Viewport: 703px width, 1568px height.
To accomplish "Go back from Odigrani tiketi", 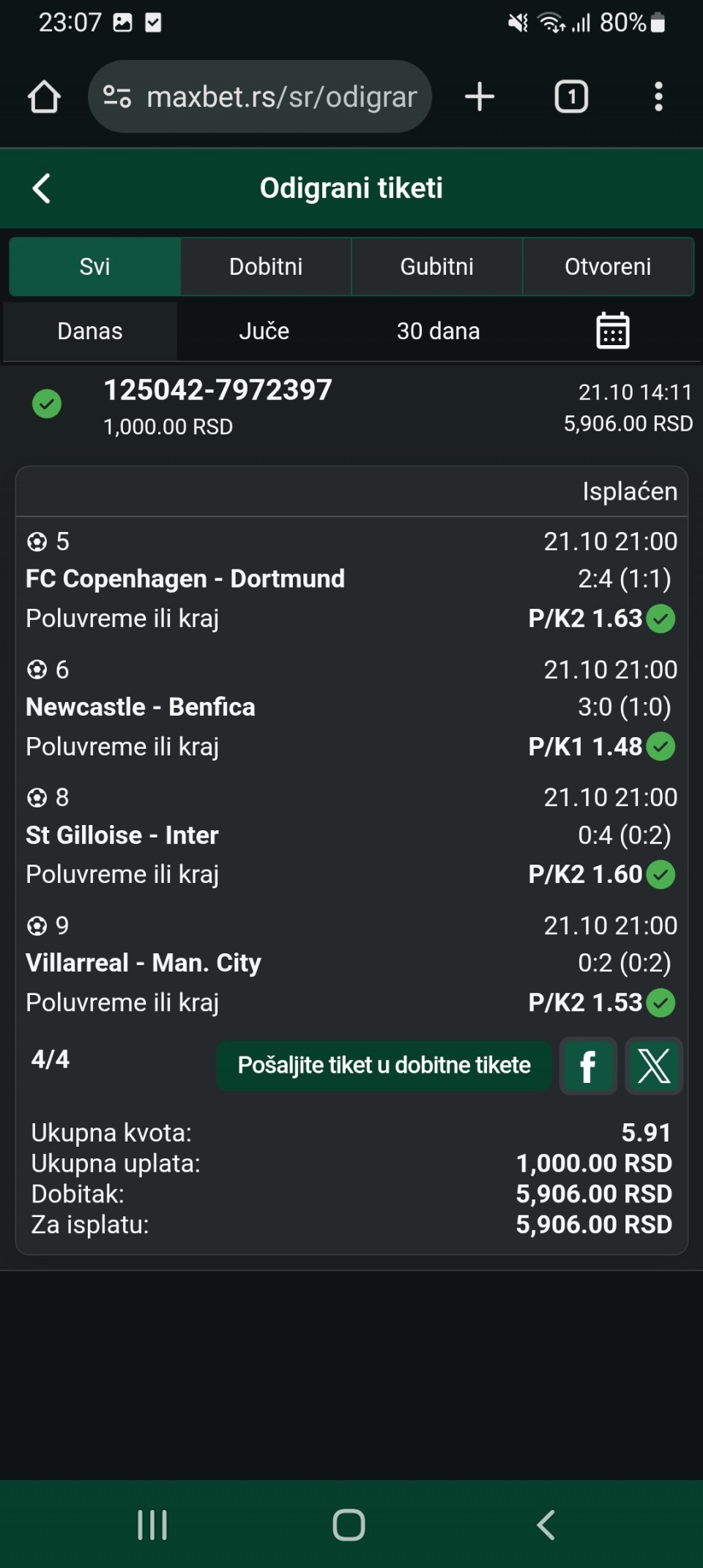I will click(42, 188).
